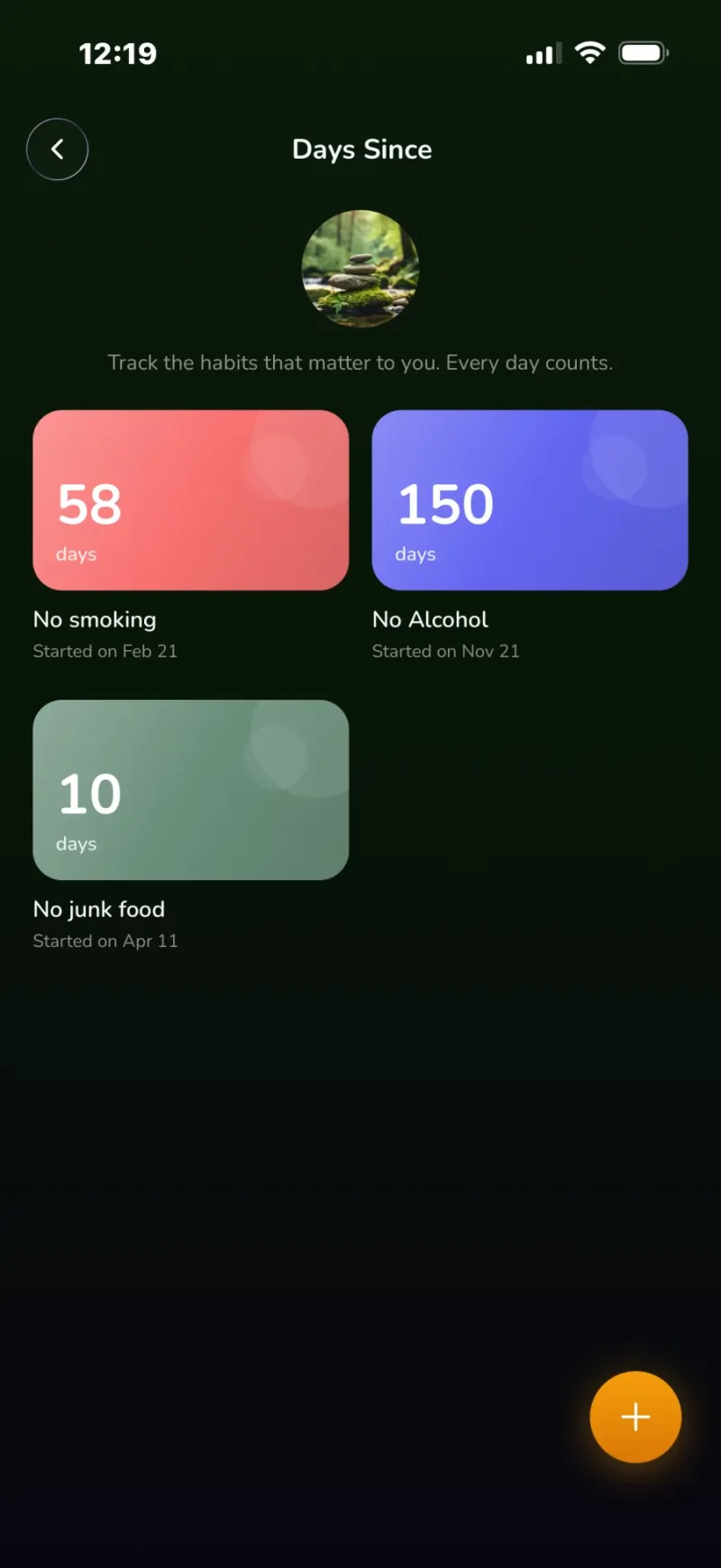Click Started on Feb 21 text

tap(105, 651)
